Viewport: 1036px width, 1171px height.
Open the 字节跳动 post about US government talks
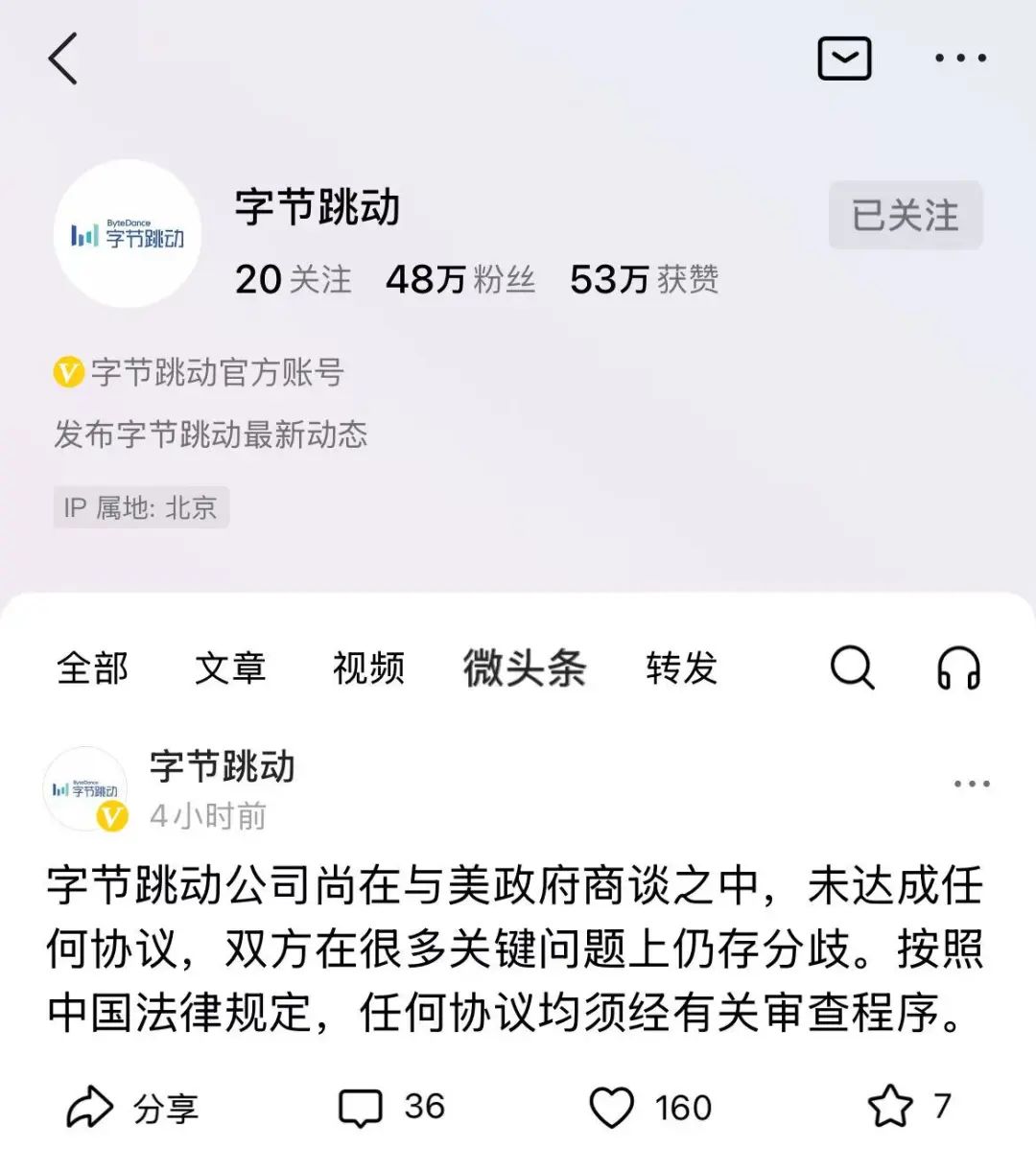tap(514, 949)
